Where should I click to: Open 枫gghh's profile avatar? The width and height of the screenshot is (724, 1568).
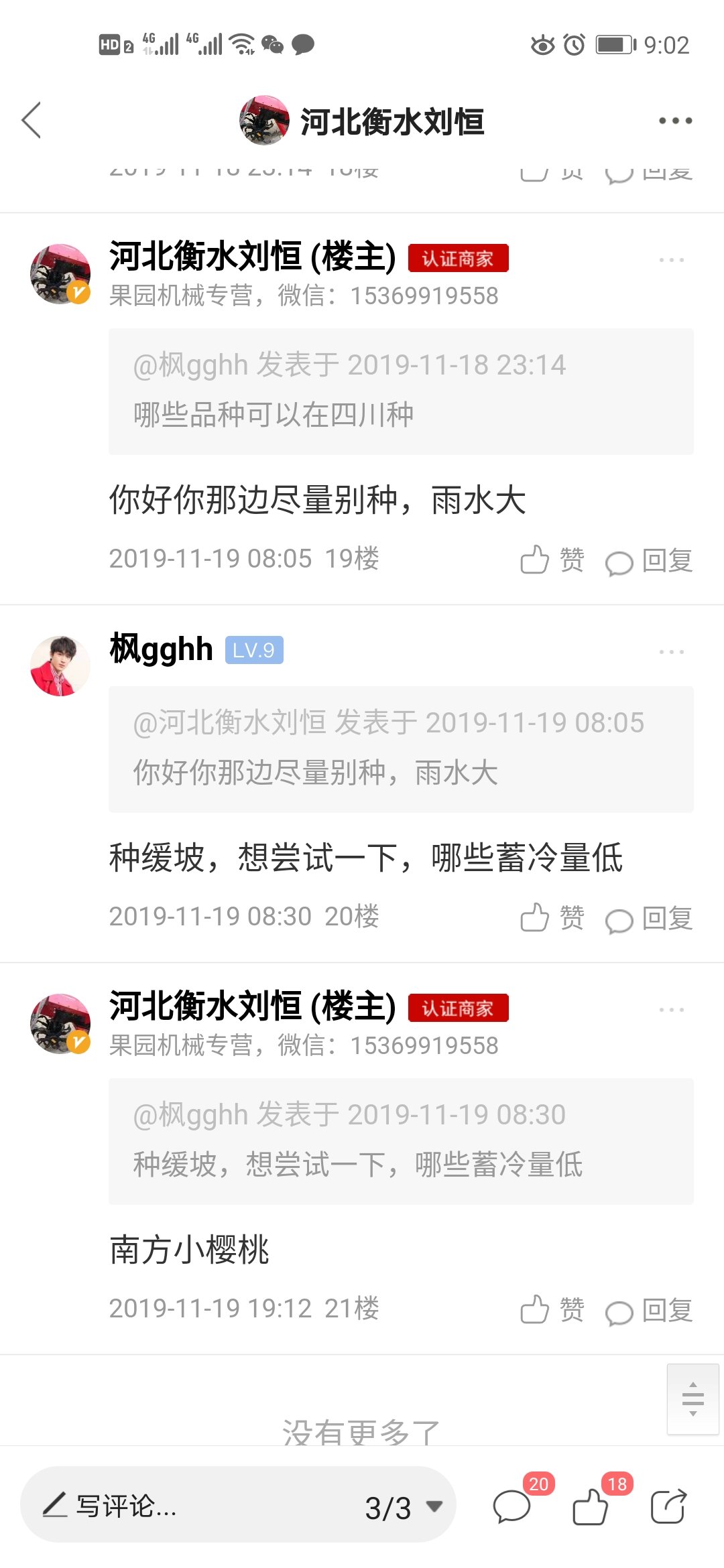60,666
